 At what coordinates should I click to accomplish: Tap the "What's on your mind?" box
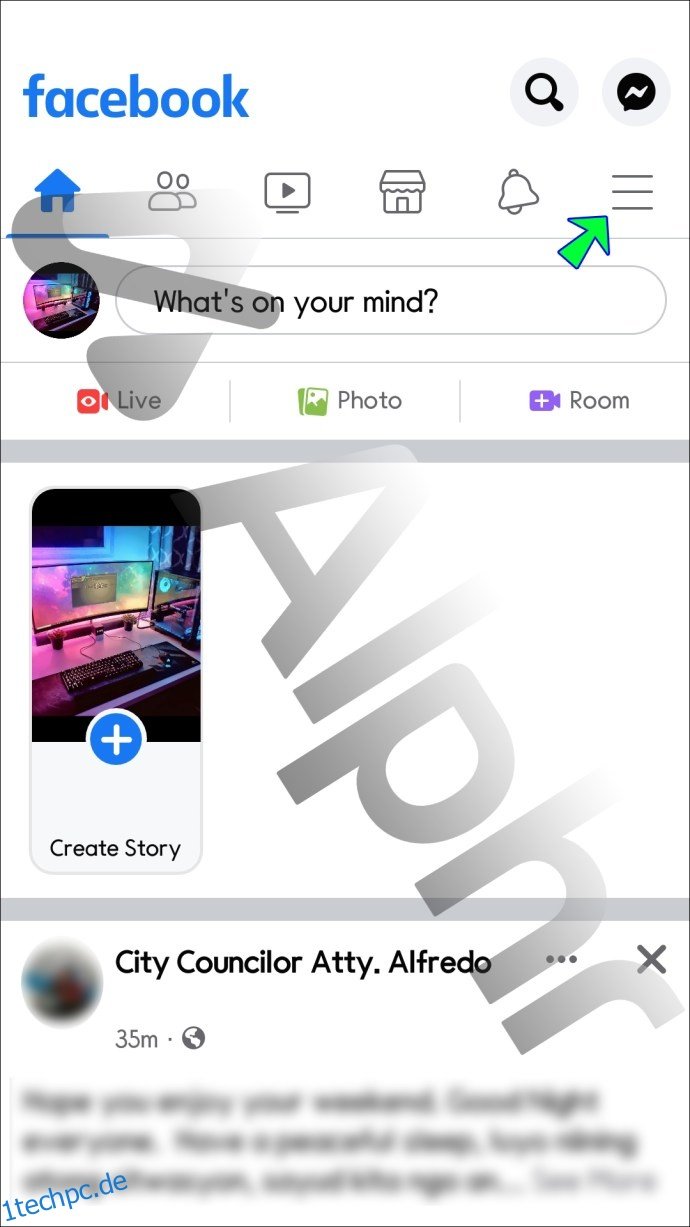coord(390,300)
